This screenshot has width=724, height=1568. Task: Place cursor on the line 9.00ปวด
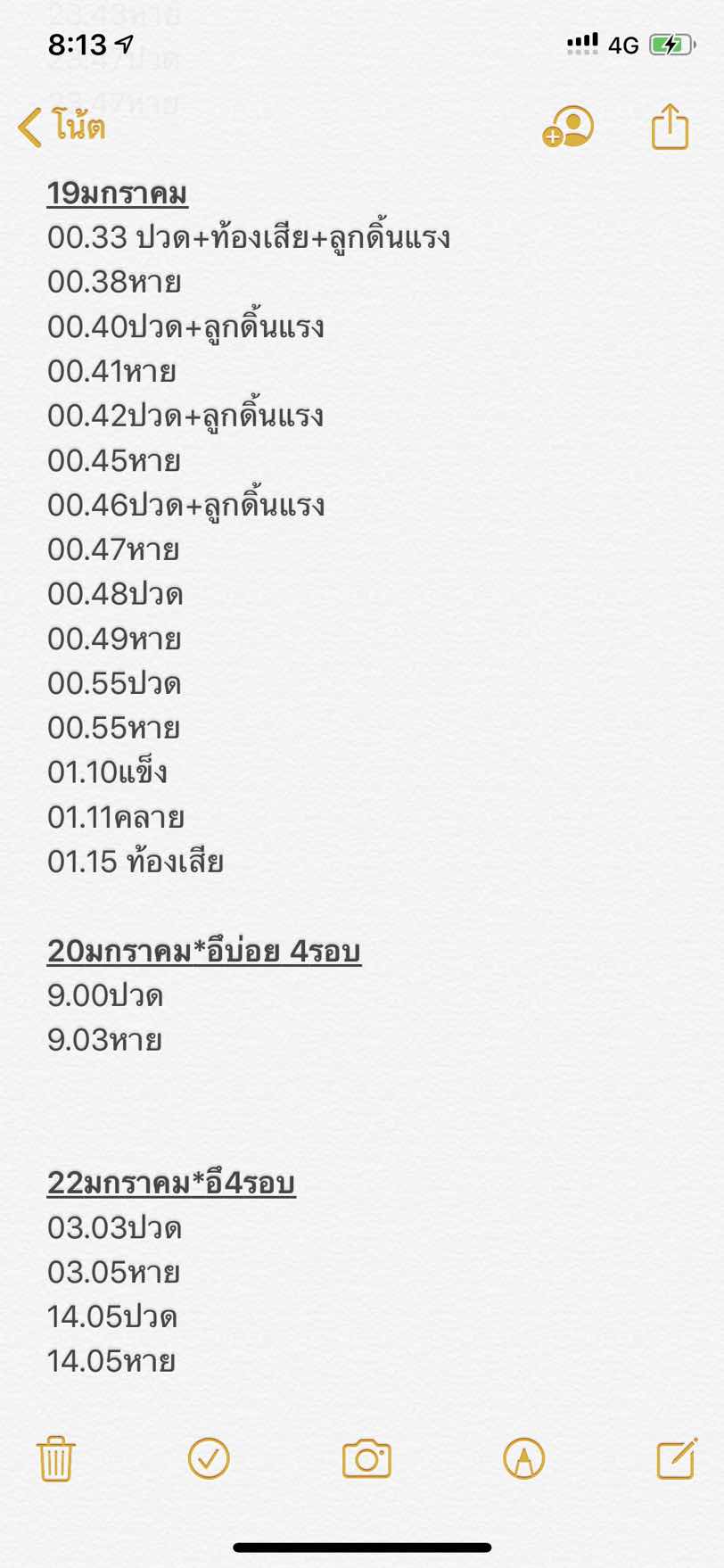(105, 995)
